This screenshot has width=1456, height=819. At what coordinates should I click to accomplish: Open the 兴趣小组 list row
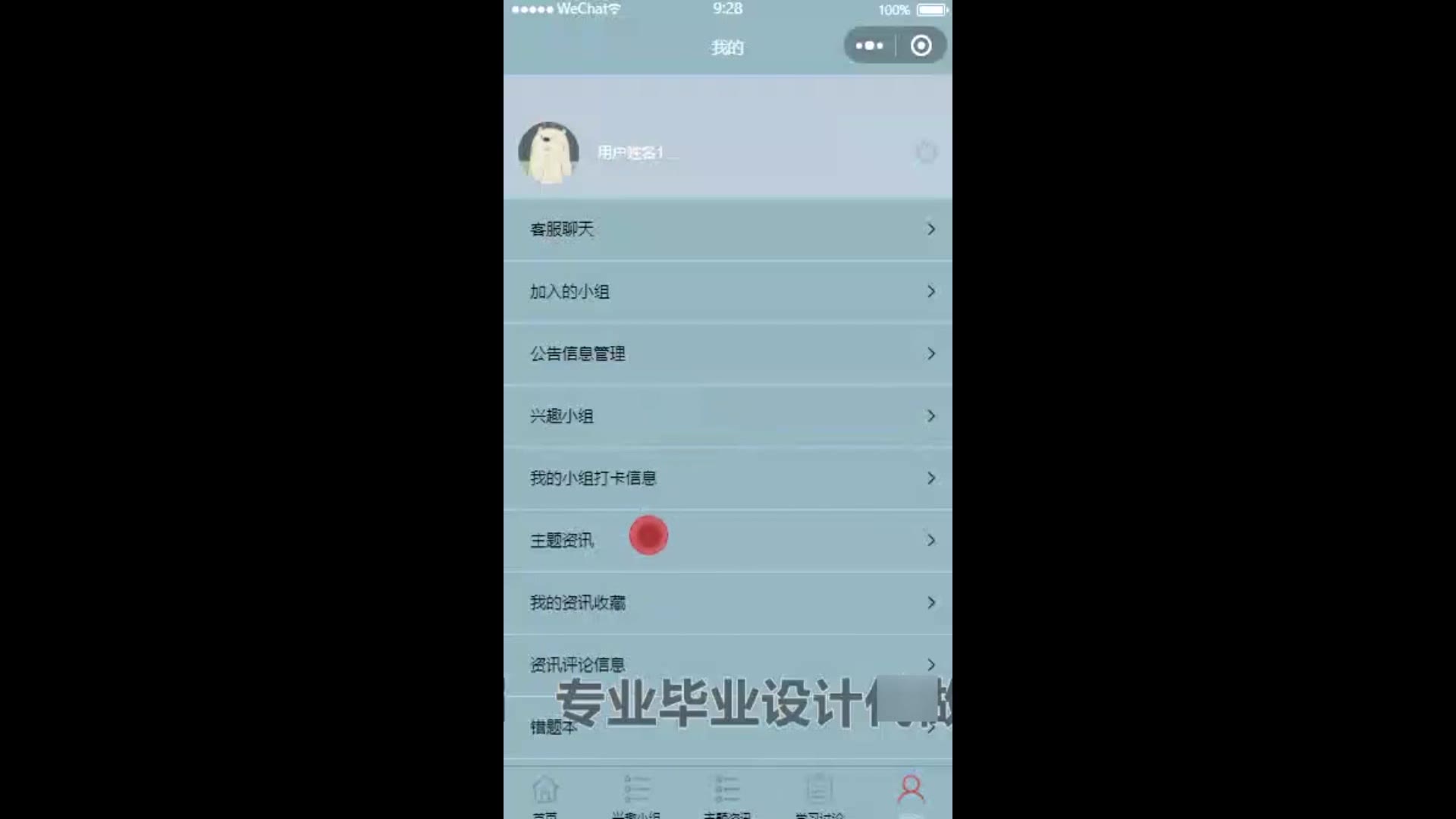[726, 416]
